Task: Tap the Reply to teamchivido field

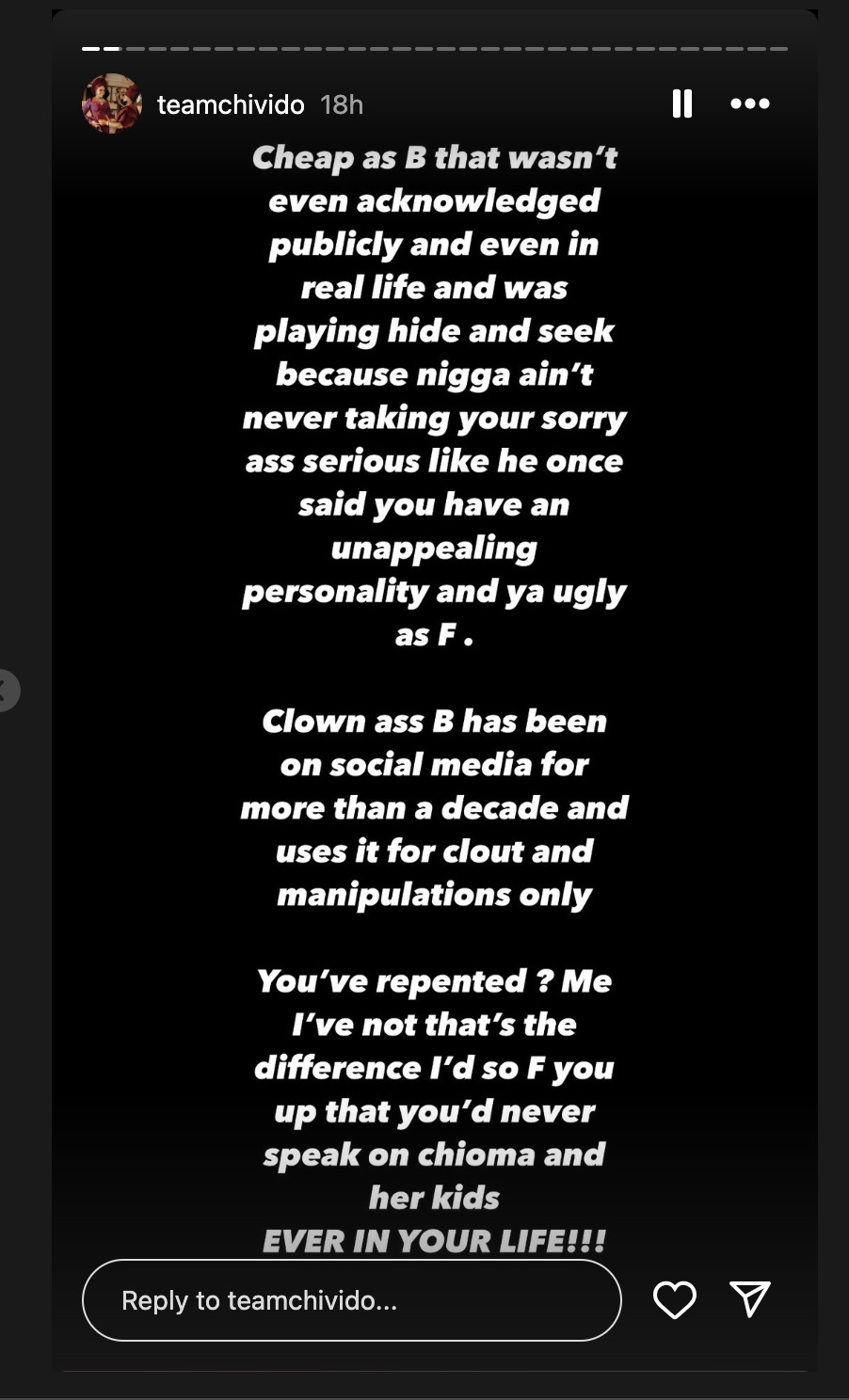Action: pyautogui.click(x=351, y=1300)
